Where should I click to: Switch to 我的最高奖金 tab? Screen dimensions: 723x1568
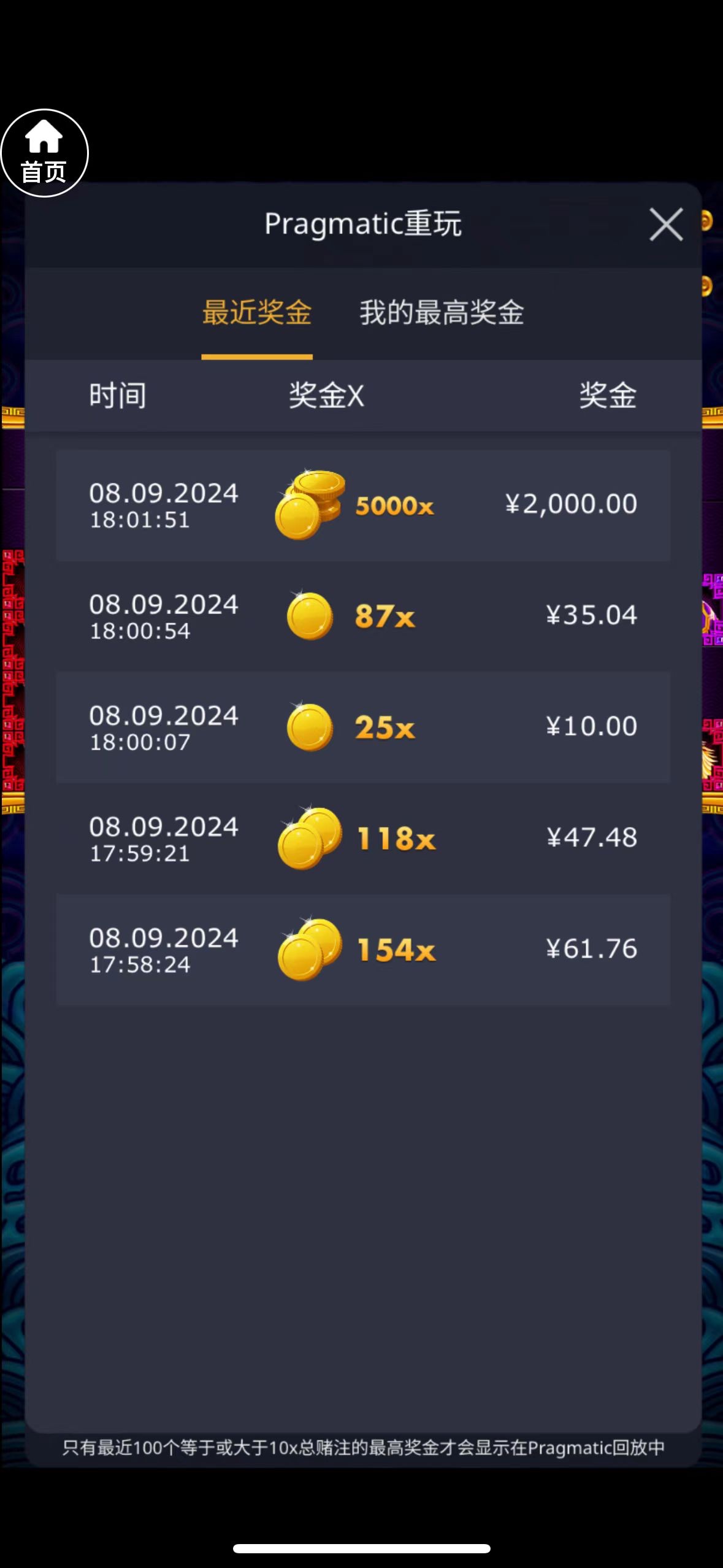click(x=442, y=313)
